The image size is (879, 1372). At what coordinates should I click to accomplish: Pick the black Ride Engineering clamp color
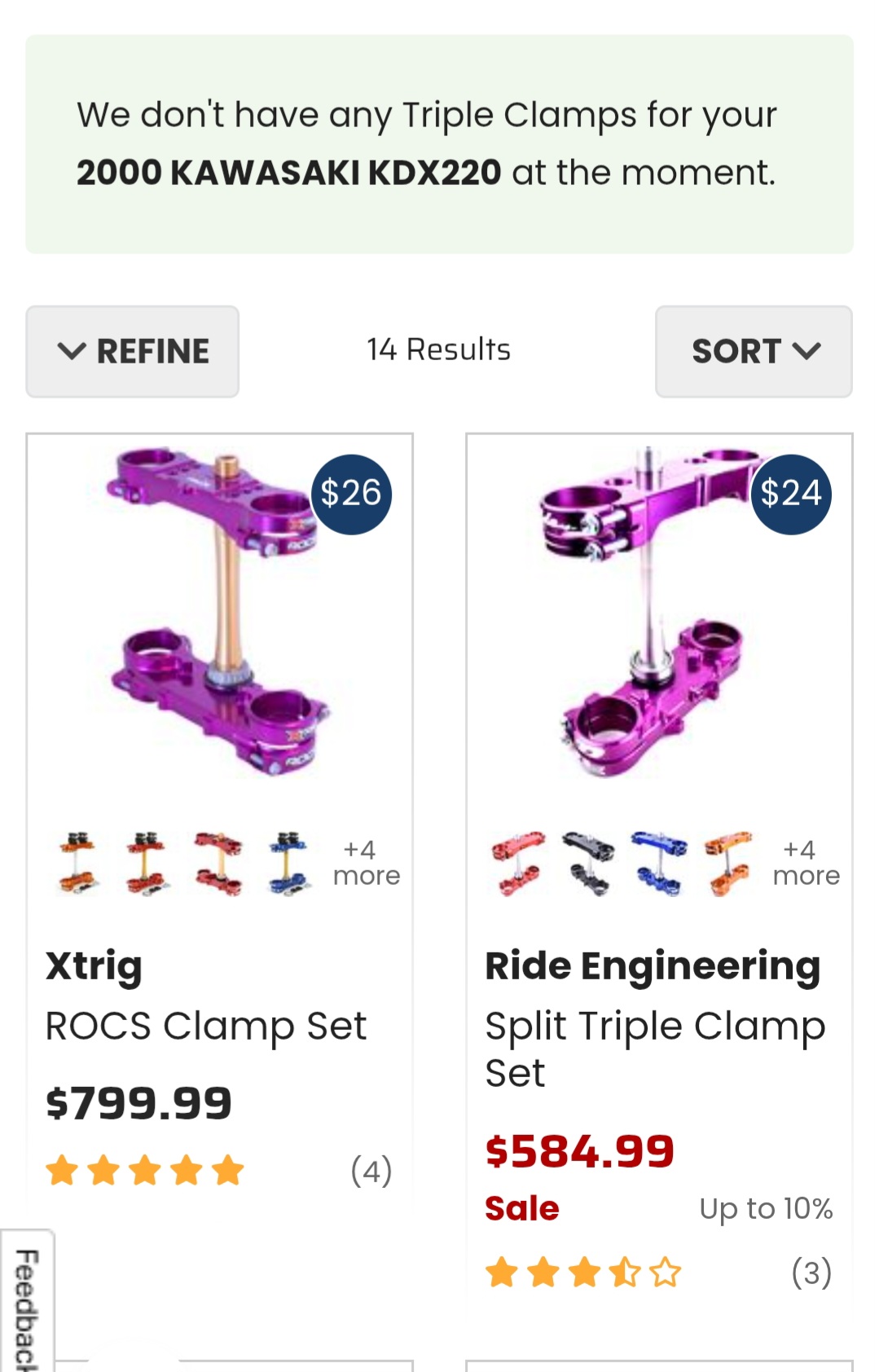[x=588, y=864]
